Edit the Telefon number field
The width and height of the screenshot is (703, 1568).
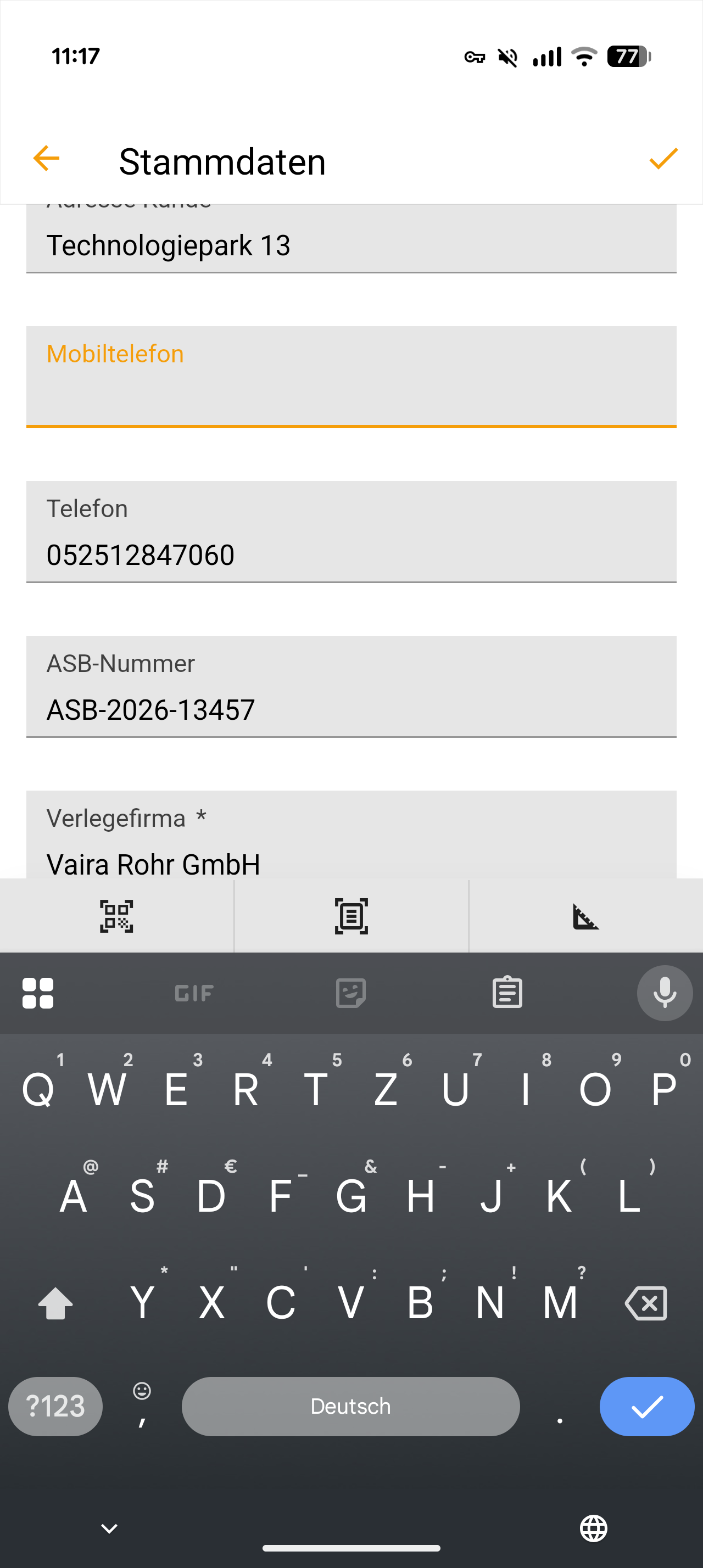click(350, 554)
